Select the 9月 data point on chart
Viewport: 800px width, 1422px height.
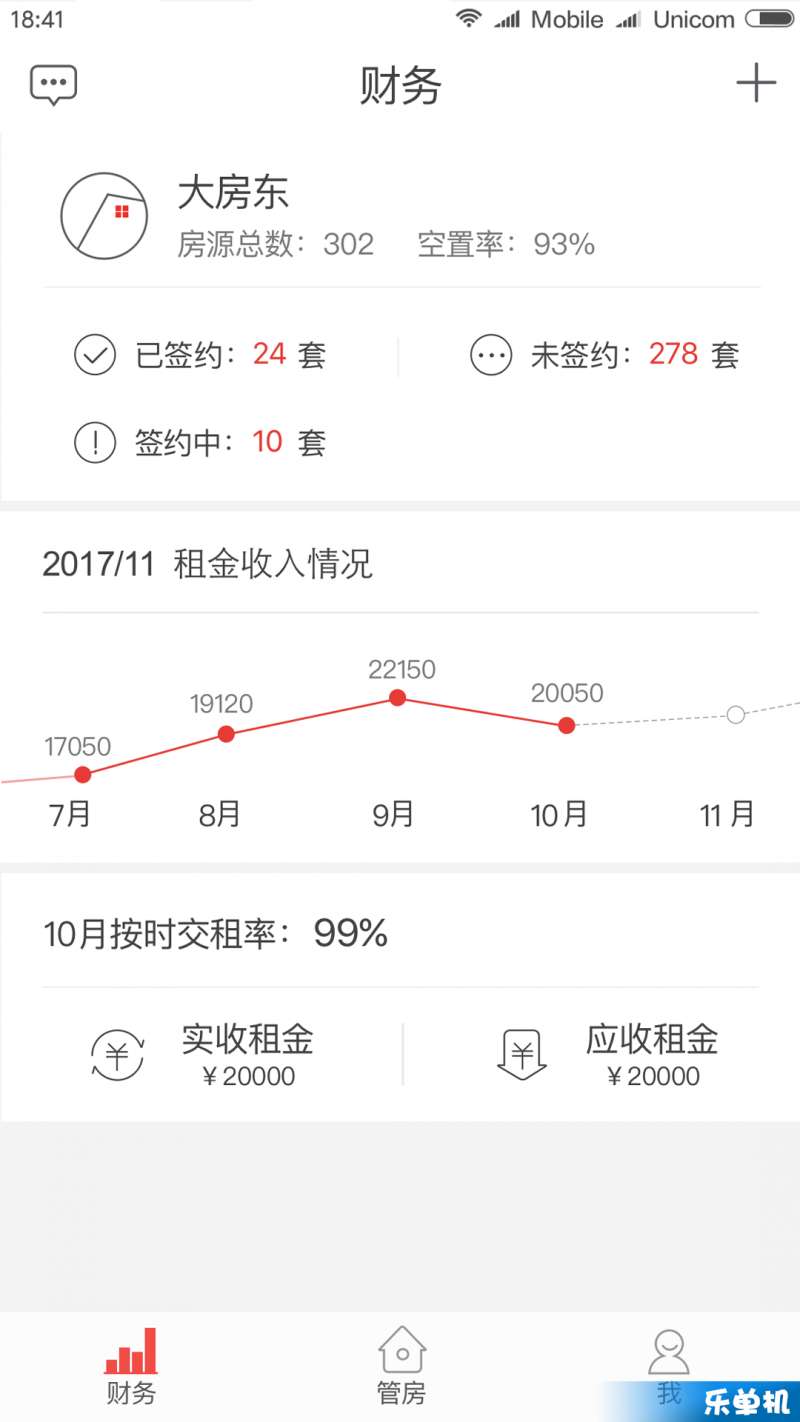397,697
